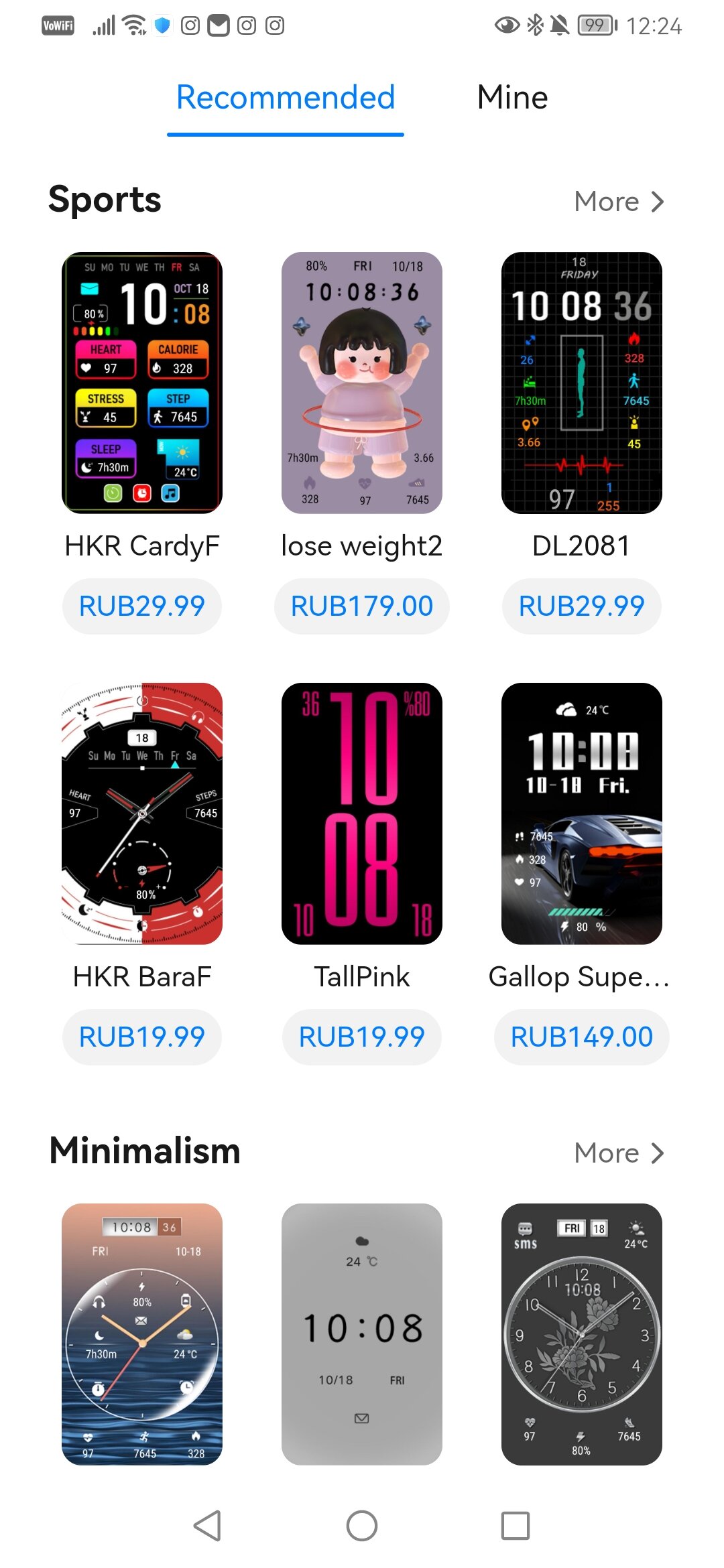Image resolution: width=724 pixels, height=1568 pixels.
Task: View the TallPink watch face
Action: (x=362, y=813)
